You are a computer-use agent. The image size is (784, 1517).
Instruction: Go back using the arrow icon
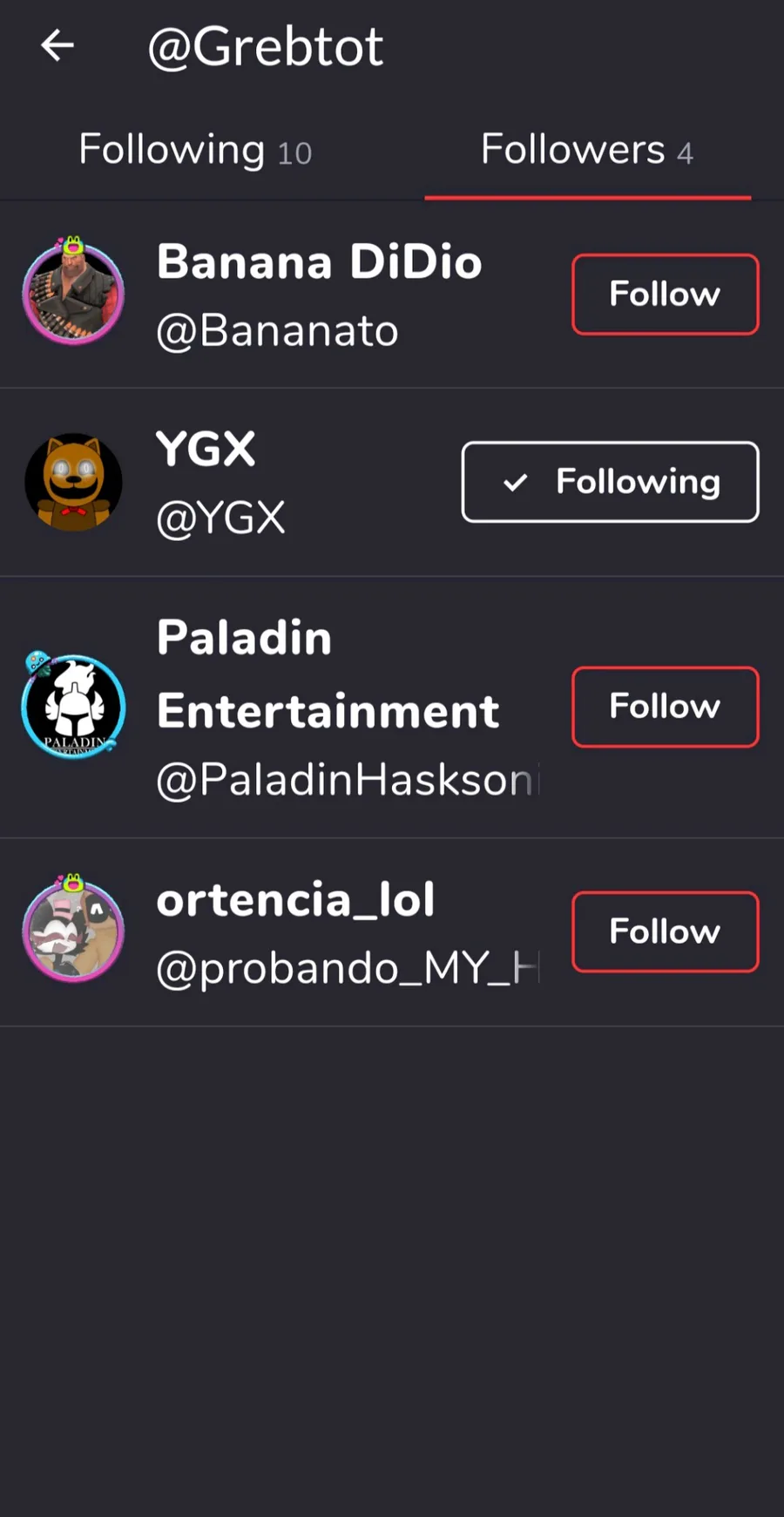pos(57,45)
